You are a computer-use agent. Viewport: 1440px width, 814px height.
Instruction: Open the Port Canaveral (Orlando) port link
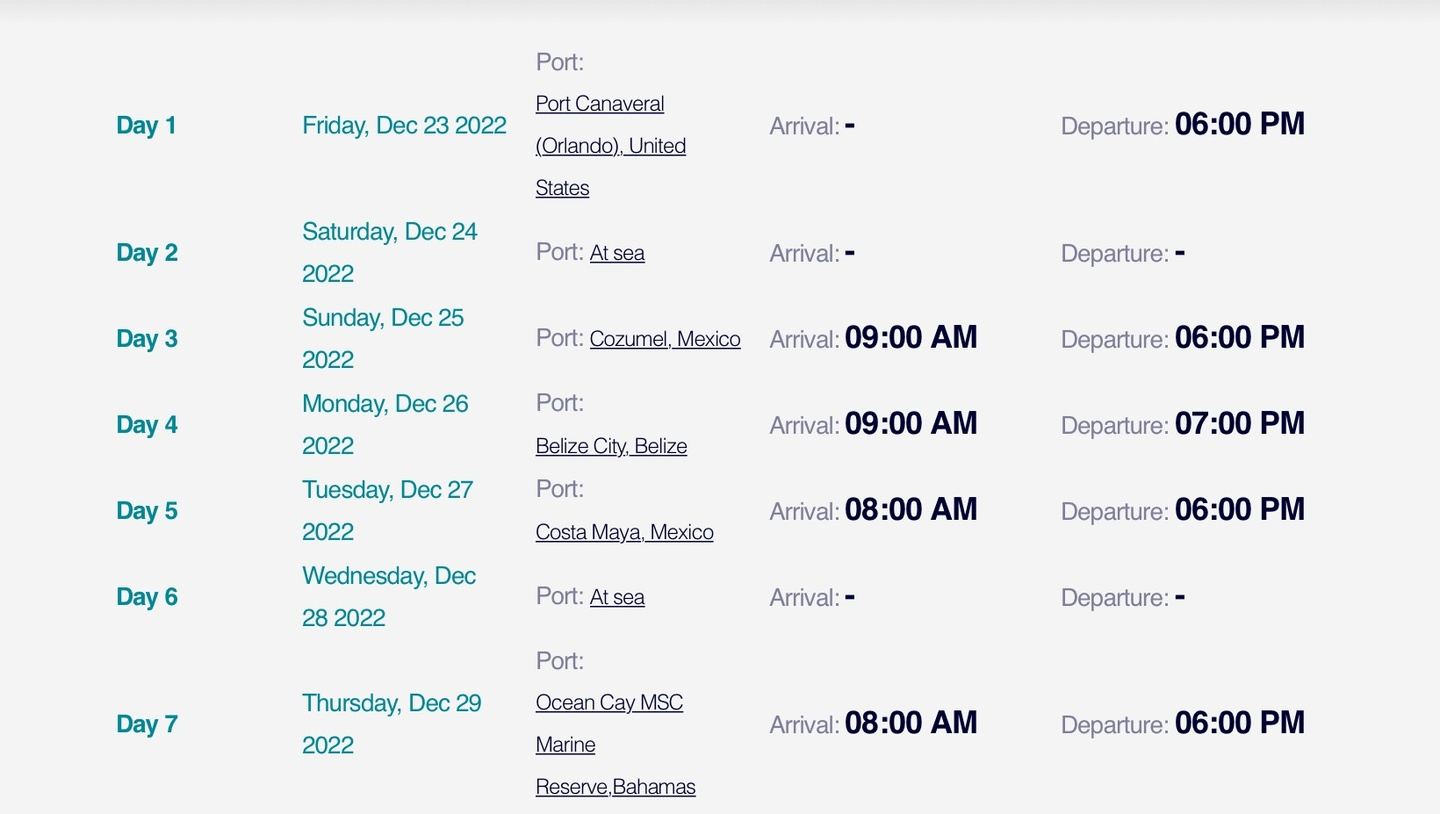(x=600, y=104)
